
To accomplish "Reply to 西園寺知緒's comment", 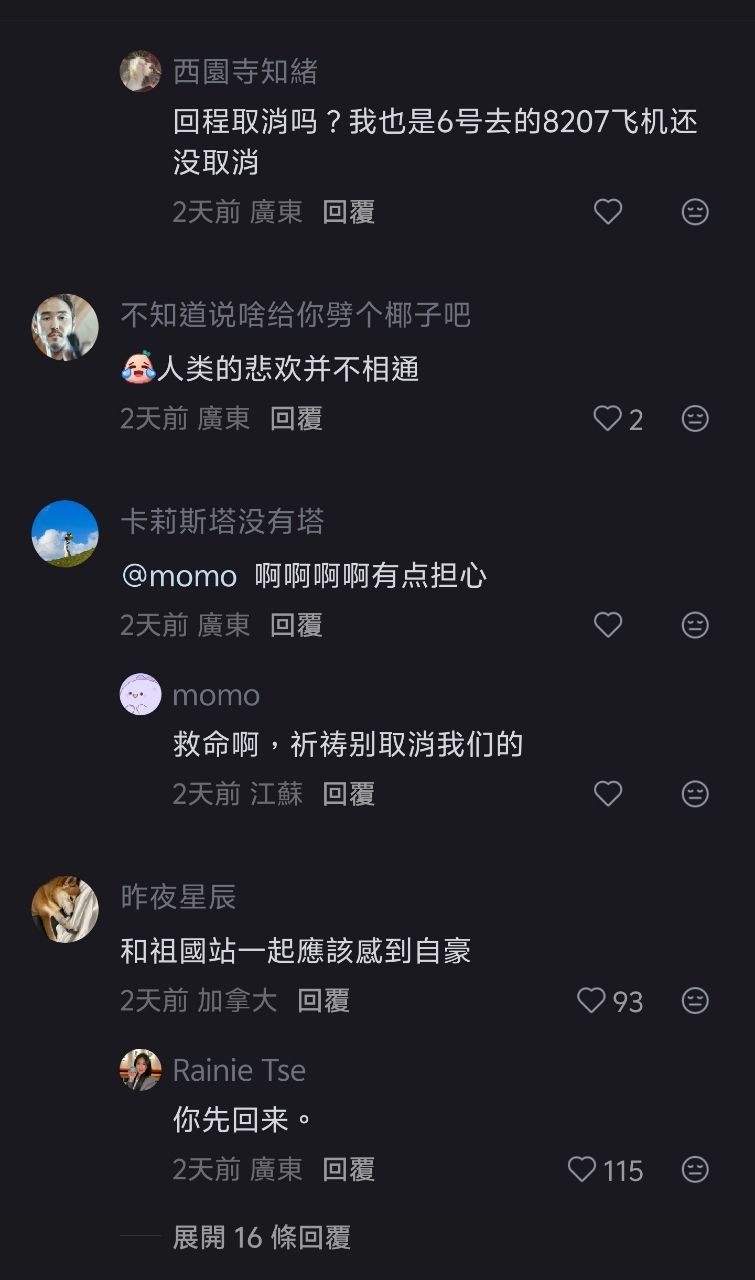I will (348, 212).
